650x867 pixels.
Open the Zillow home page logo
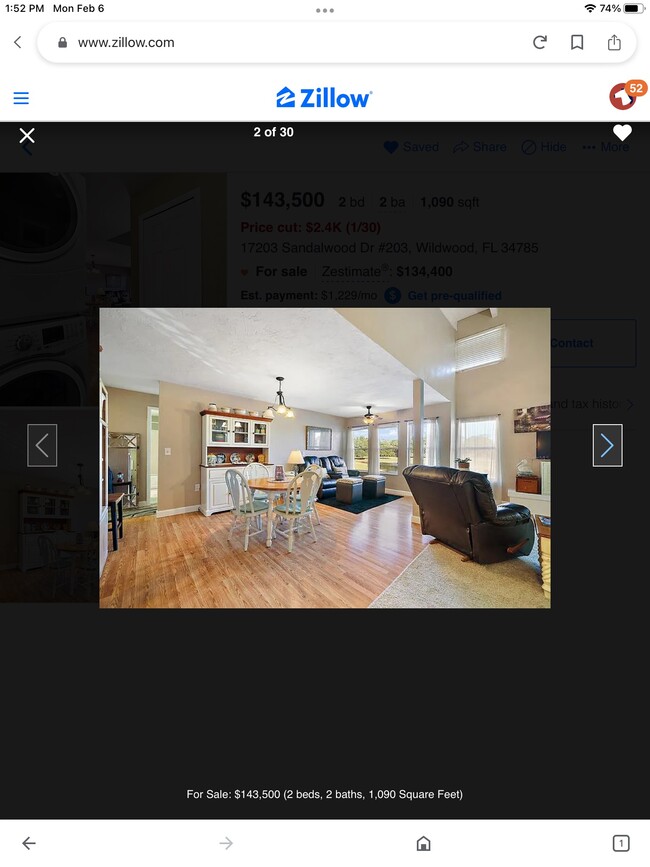[324, 98]
